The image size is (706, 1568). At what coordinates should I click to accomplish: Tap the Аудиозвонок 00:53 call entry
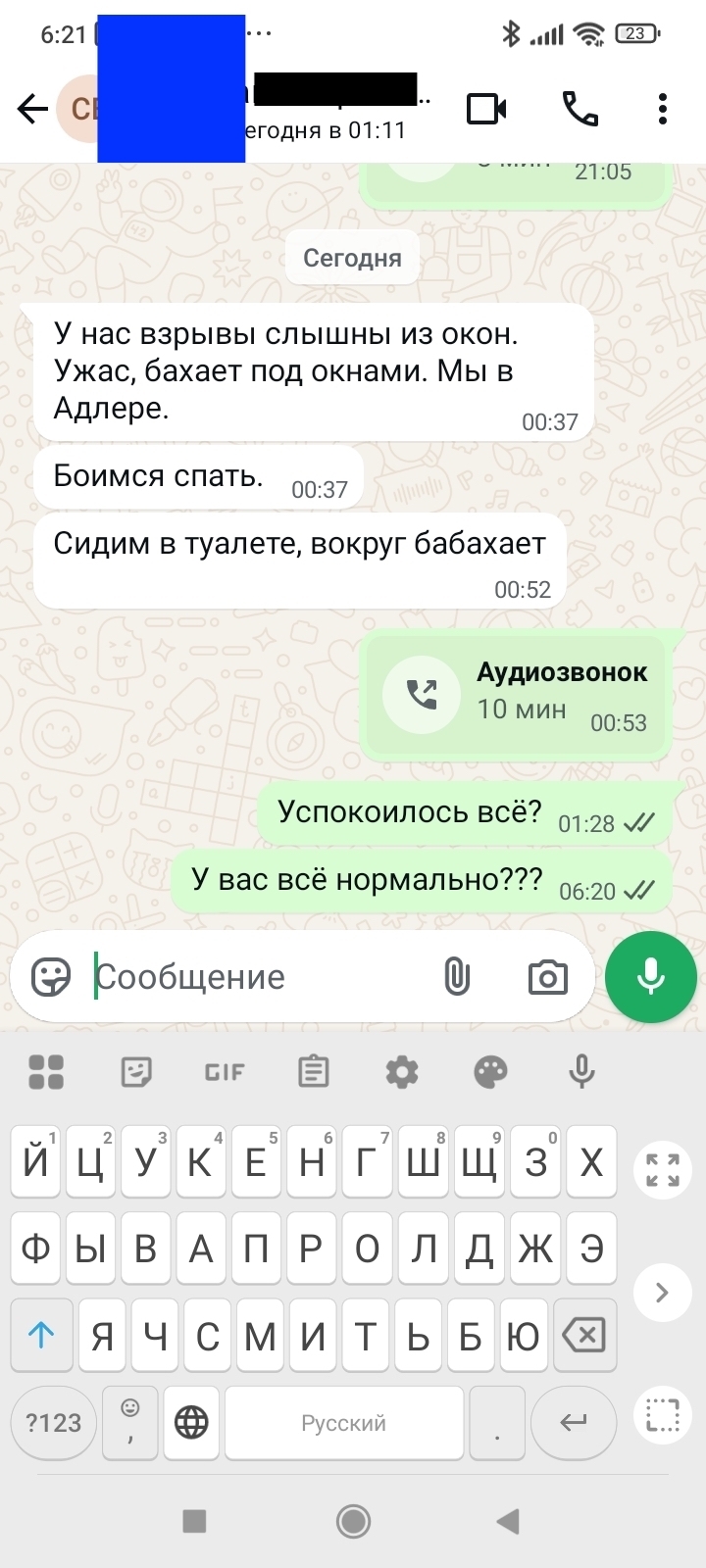(517, 696)
